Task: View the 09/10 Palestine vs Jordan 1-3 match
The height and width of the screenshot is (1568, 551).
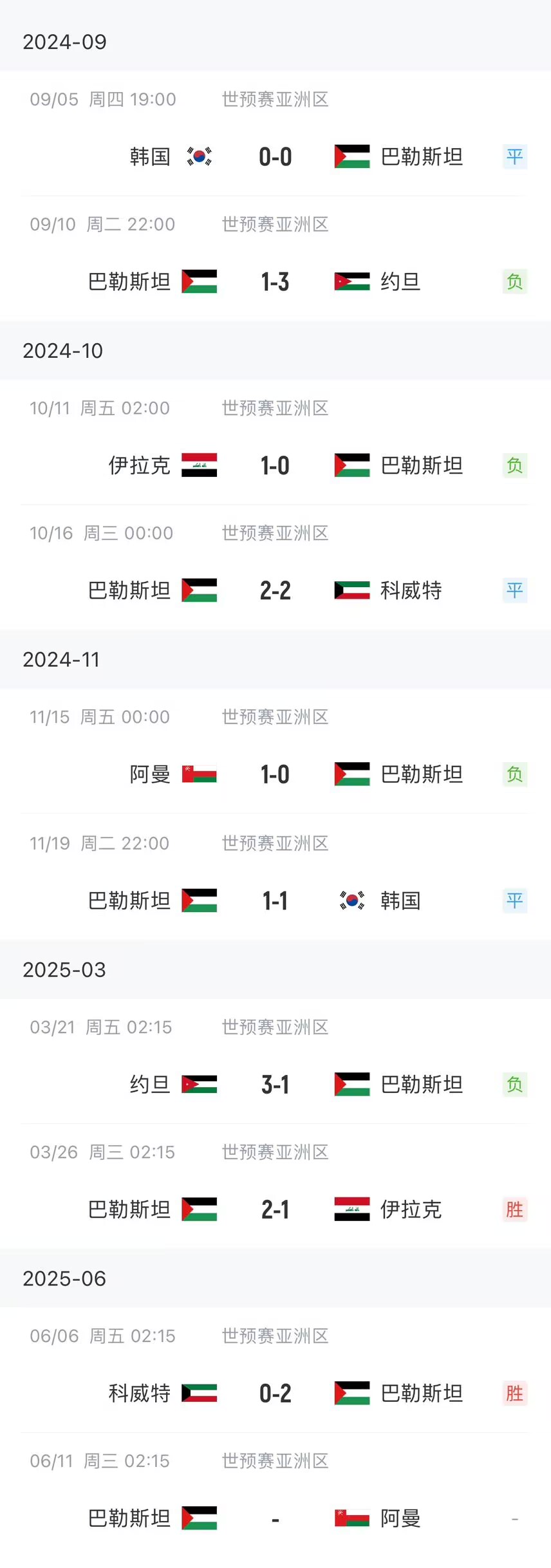Action: [275, 281]
